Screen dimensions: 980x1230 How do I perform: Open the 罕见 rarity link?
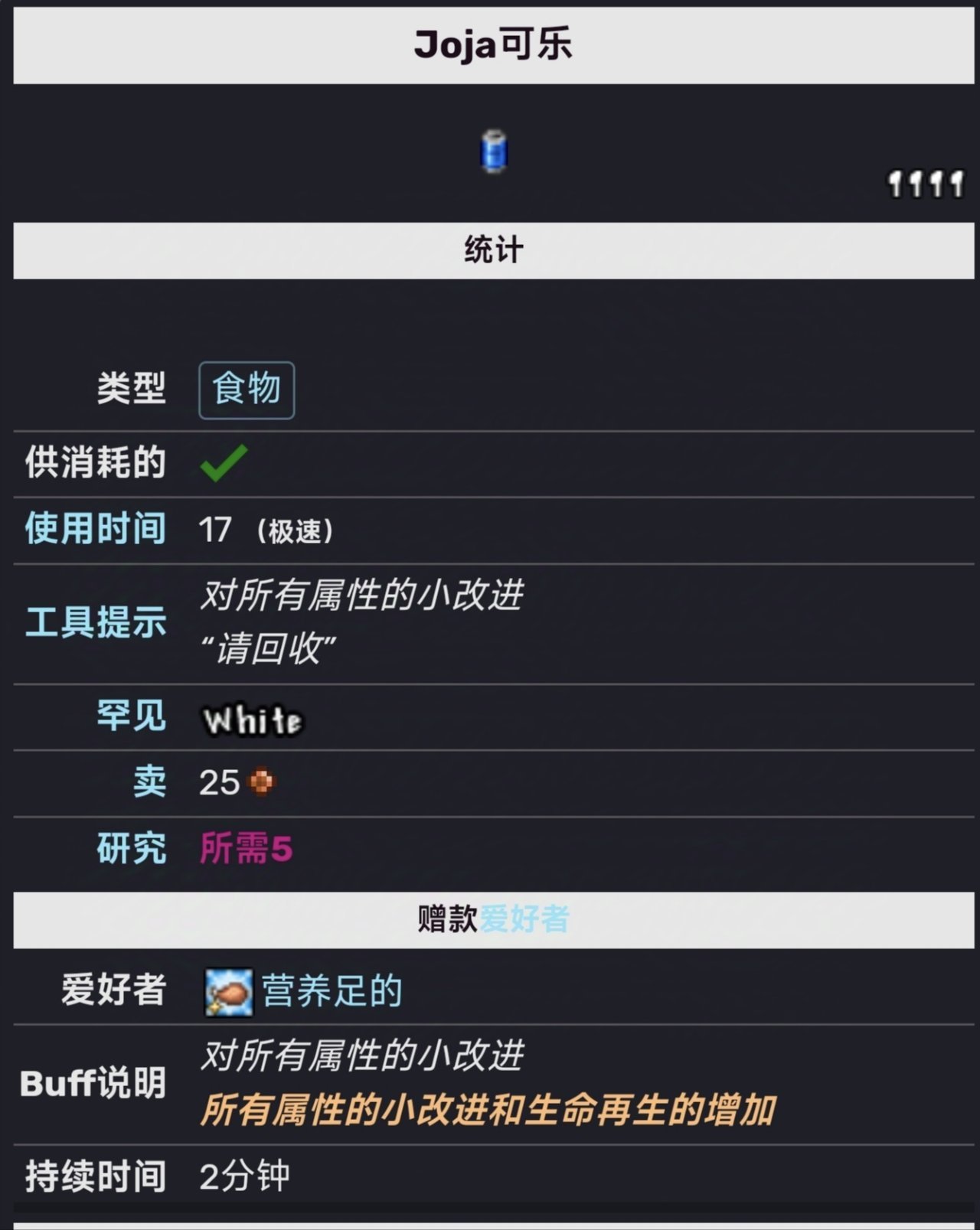[132, 716]
